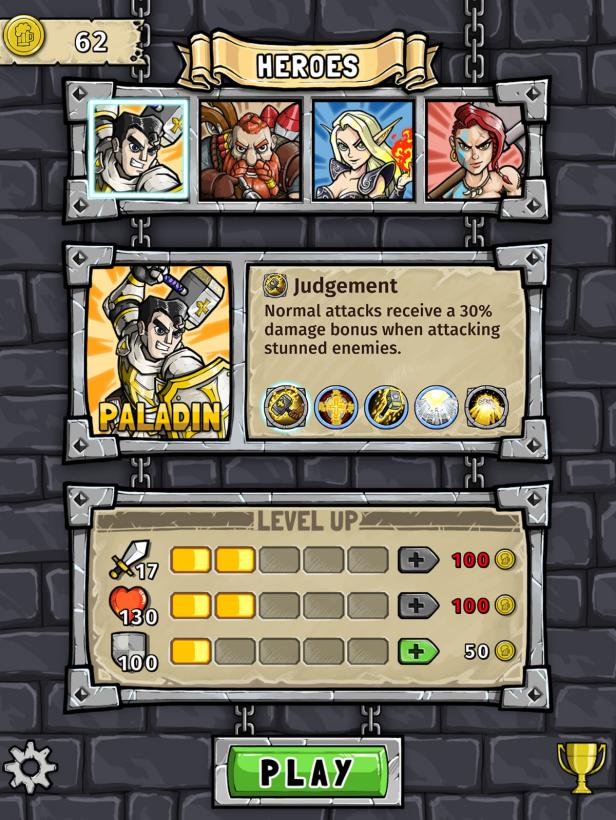Open the settings gear
The height and width of the screenshot is (820, 616).
click(30, 768)
